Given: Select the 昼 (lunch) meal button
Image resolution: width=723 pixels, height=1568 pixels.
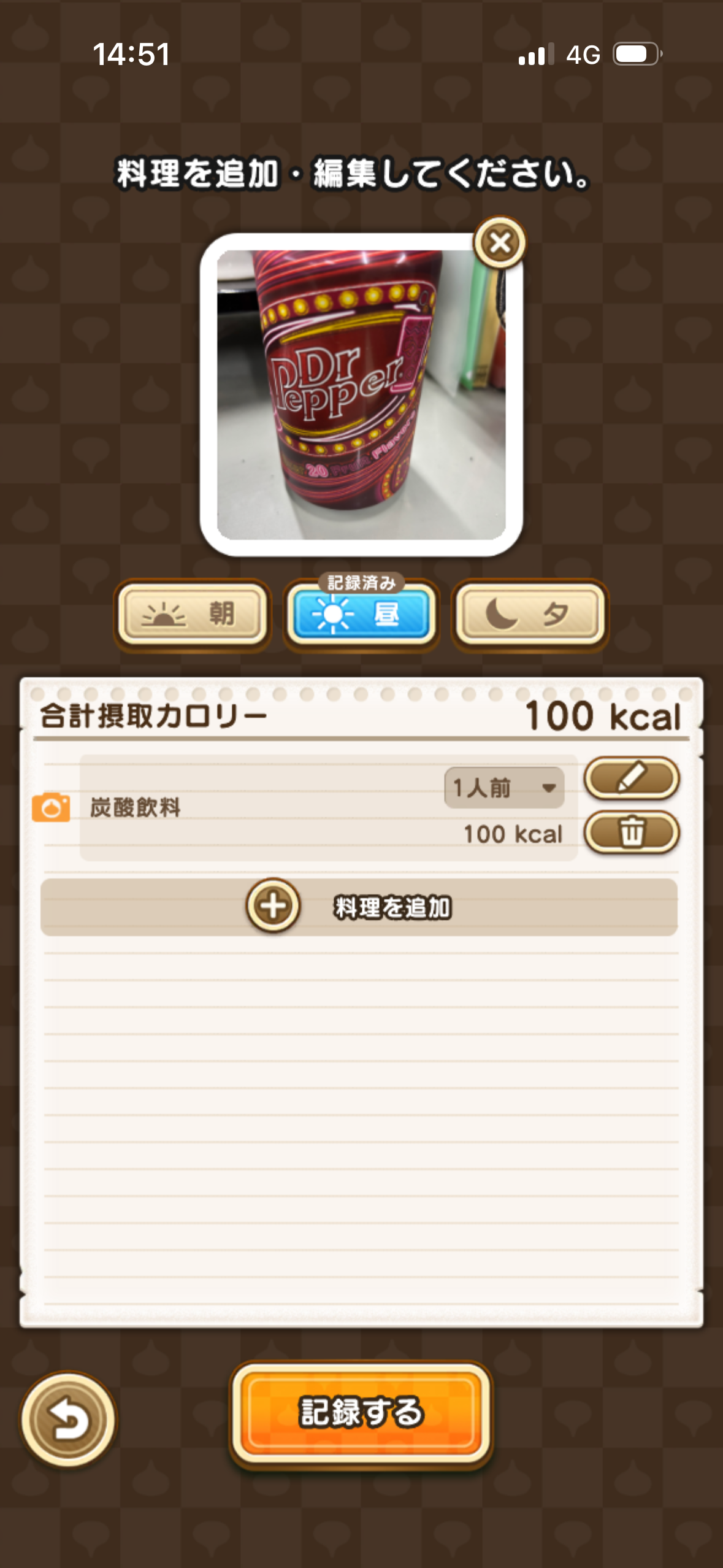Looking at the screenshot, I should click(361, 613).
